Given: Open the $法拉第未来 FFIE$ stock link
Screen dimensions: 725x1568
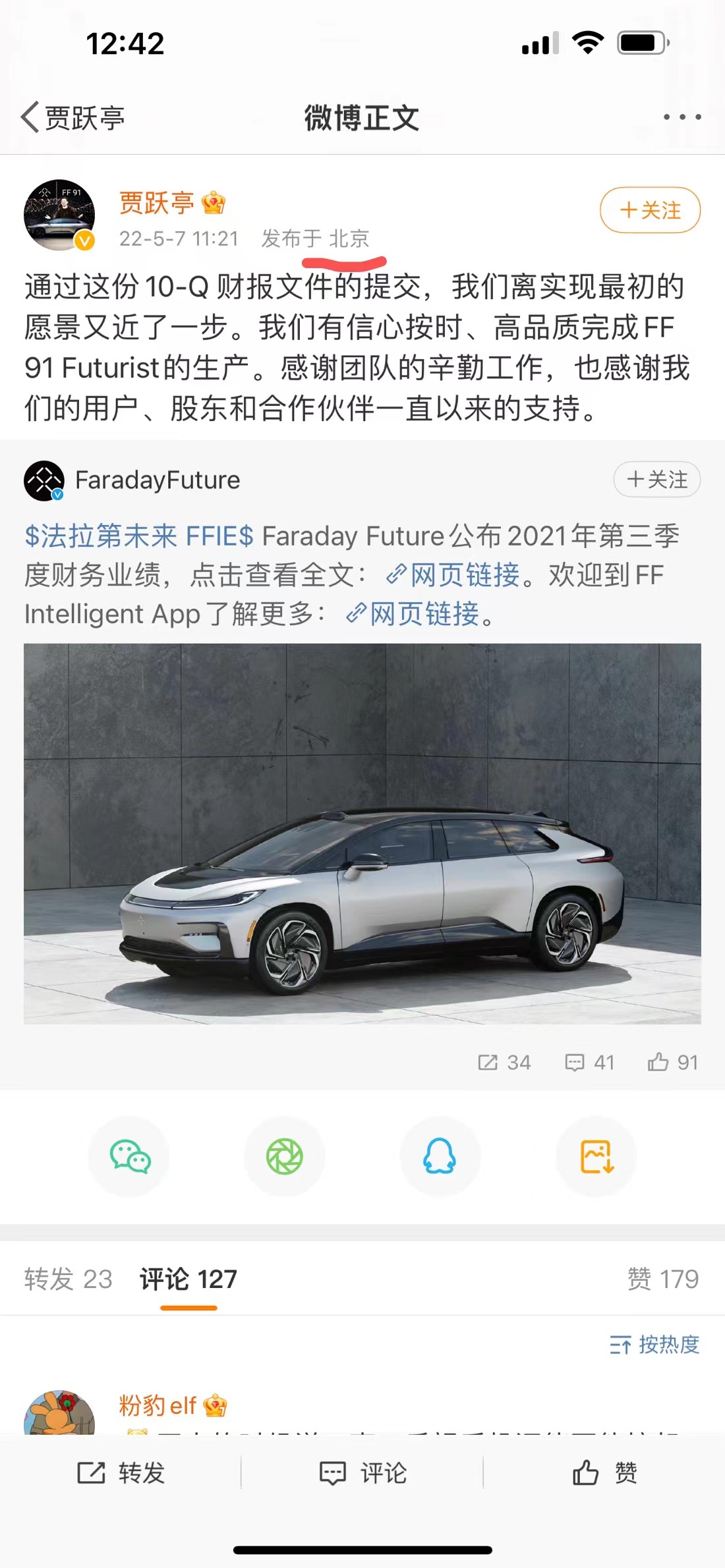Looking at the screenshot, I should pyautogui.click(x=138, y=536).
